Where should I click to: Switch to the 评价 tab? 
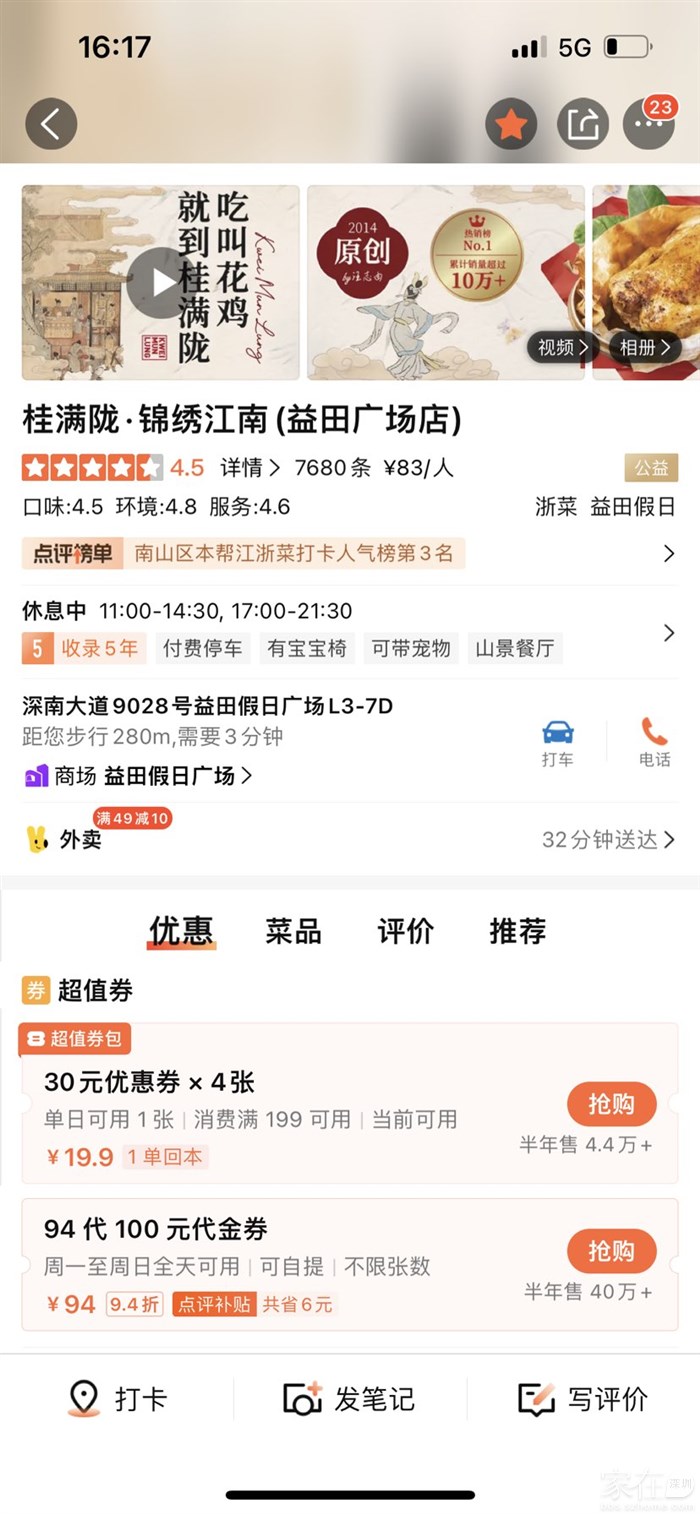tap(405, 931)
